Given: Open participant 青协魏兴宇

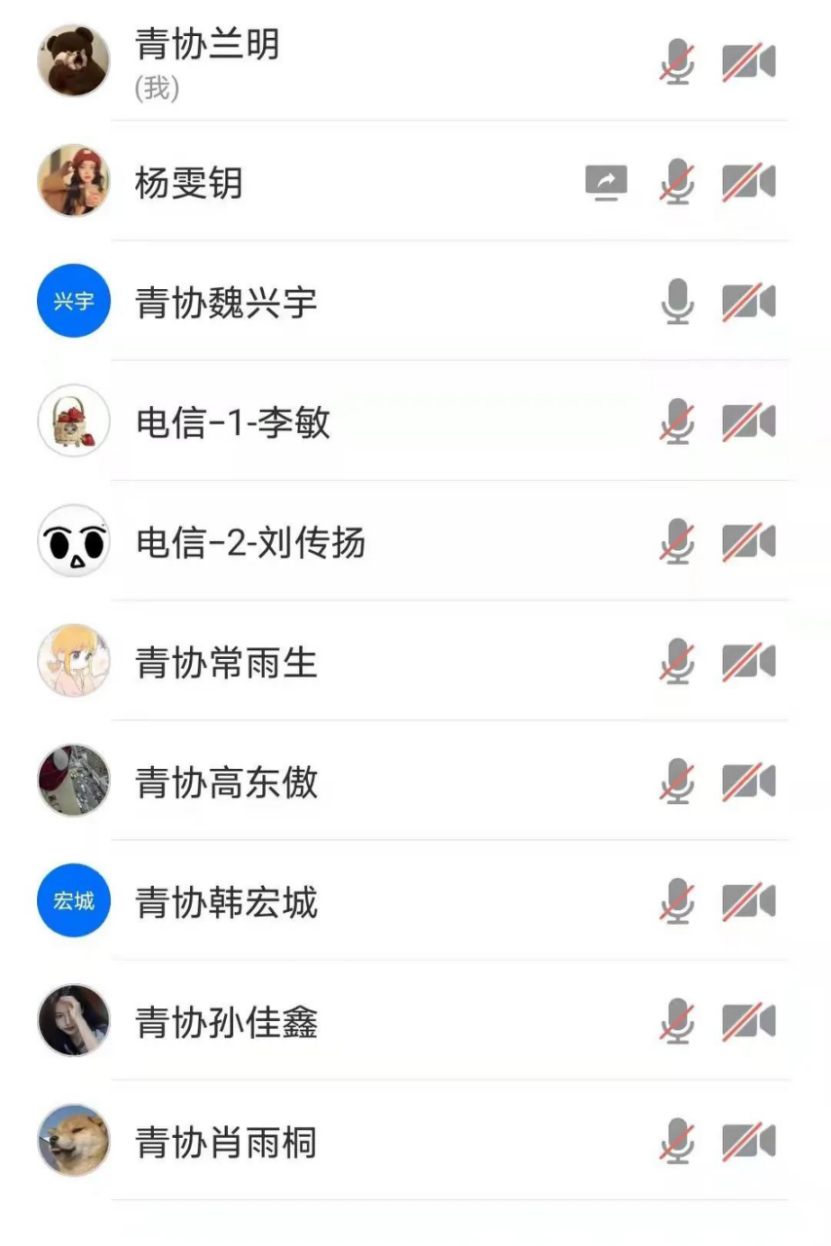Looking at the screenshot, I should click(x=226, y=302).
